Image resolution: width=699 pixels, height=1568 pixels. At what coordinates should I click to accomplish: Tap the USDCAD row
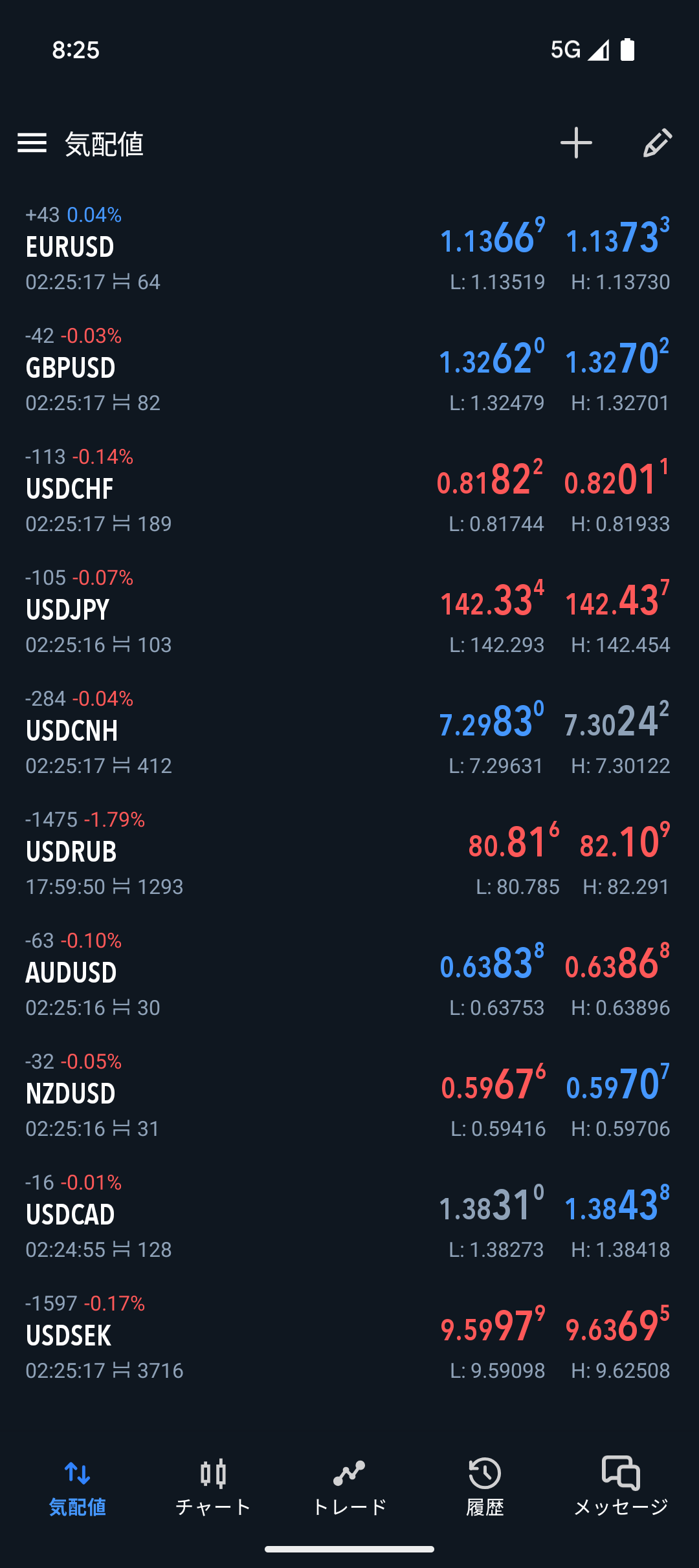349,1216
